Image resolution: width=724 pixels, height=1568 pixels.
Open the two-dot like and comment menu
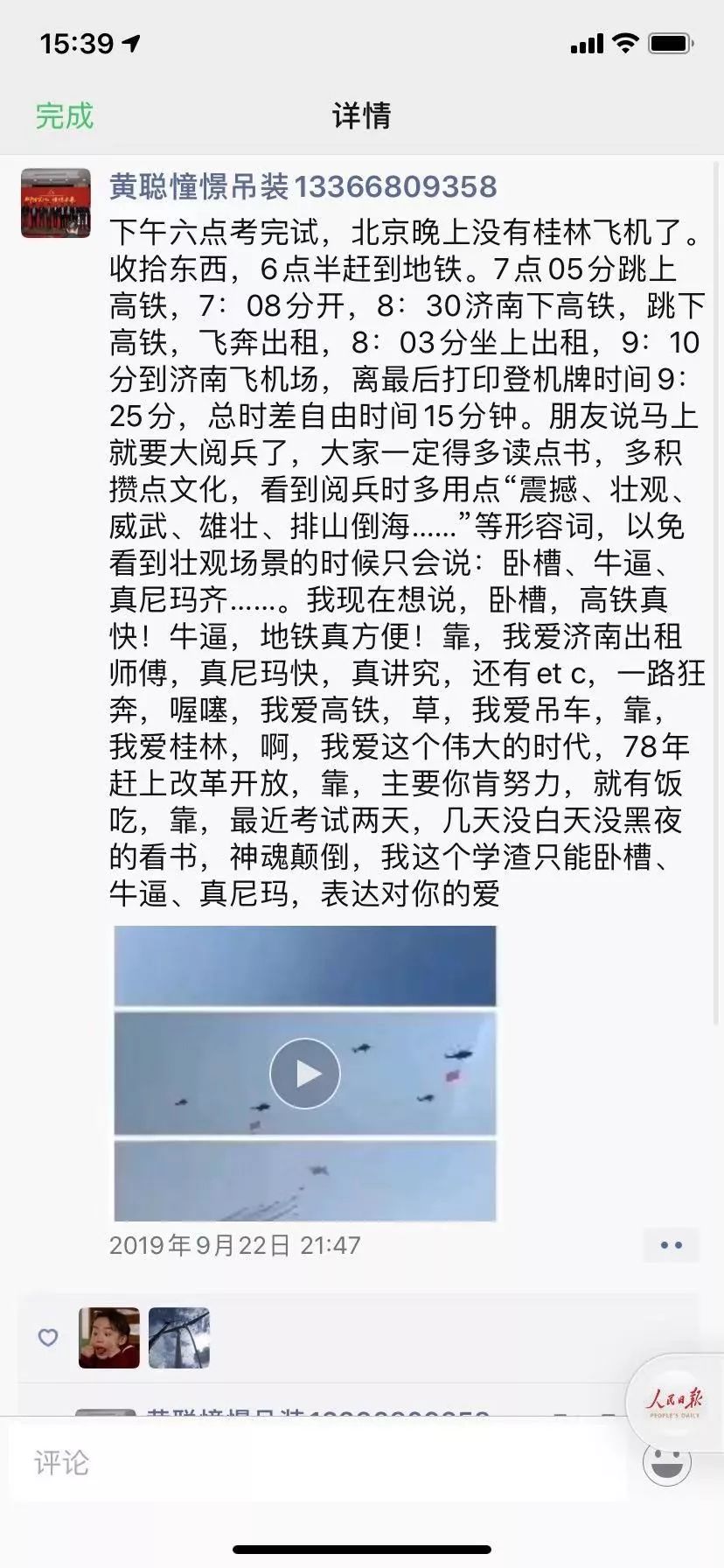pyautogui.click(x=671, y=1245)
